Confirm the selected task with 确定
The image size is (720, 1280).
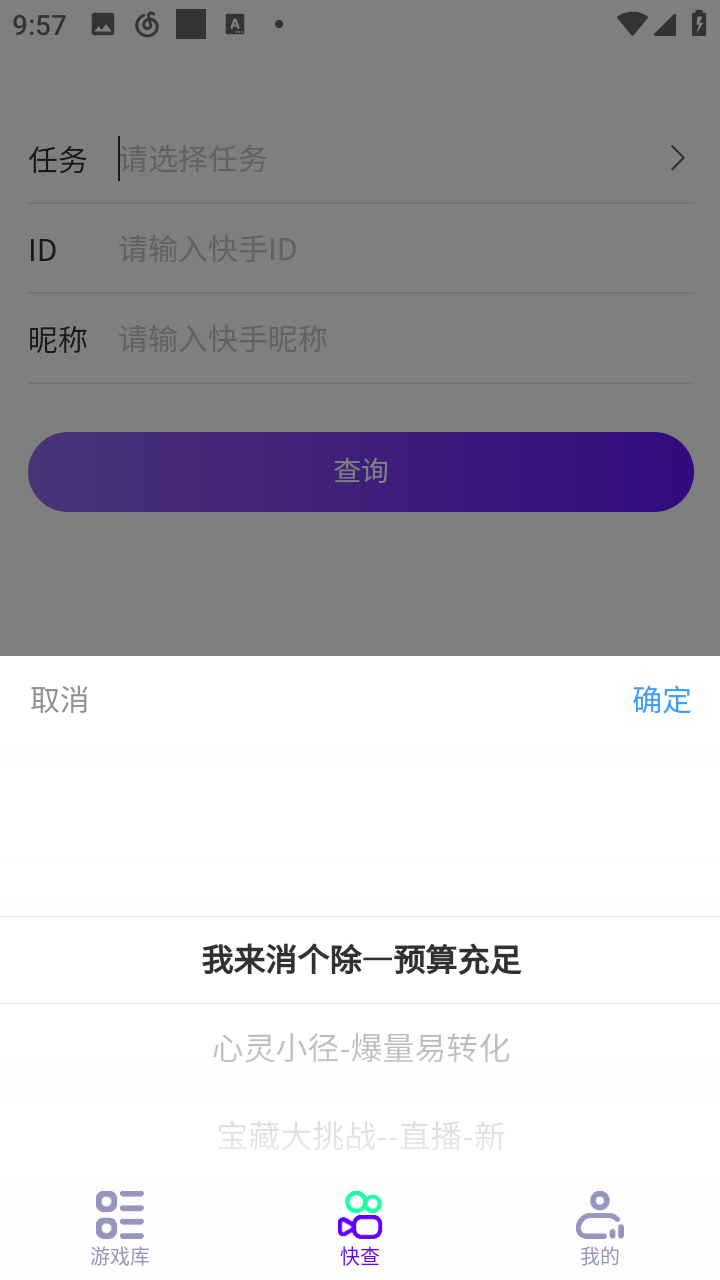click(661, 700)
